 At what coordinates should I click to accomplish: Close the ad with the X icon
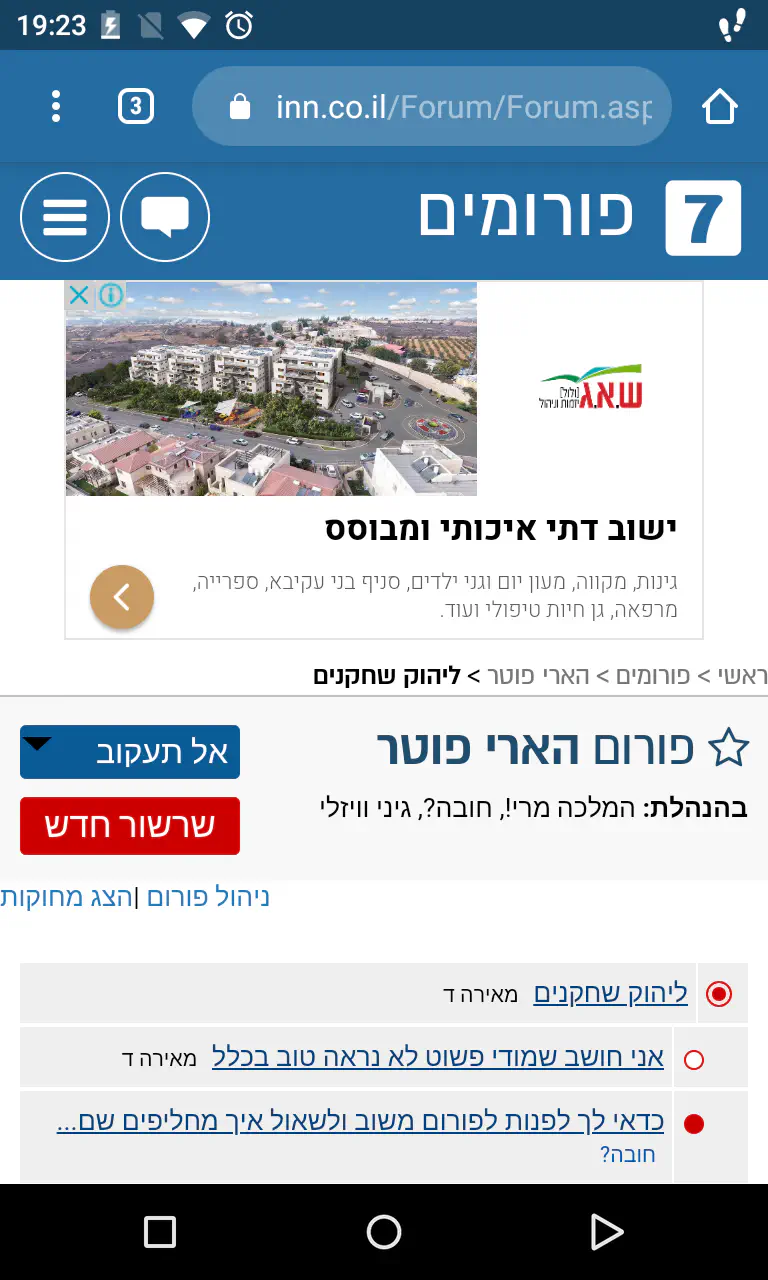[79, 295]
